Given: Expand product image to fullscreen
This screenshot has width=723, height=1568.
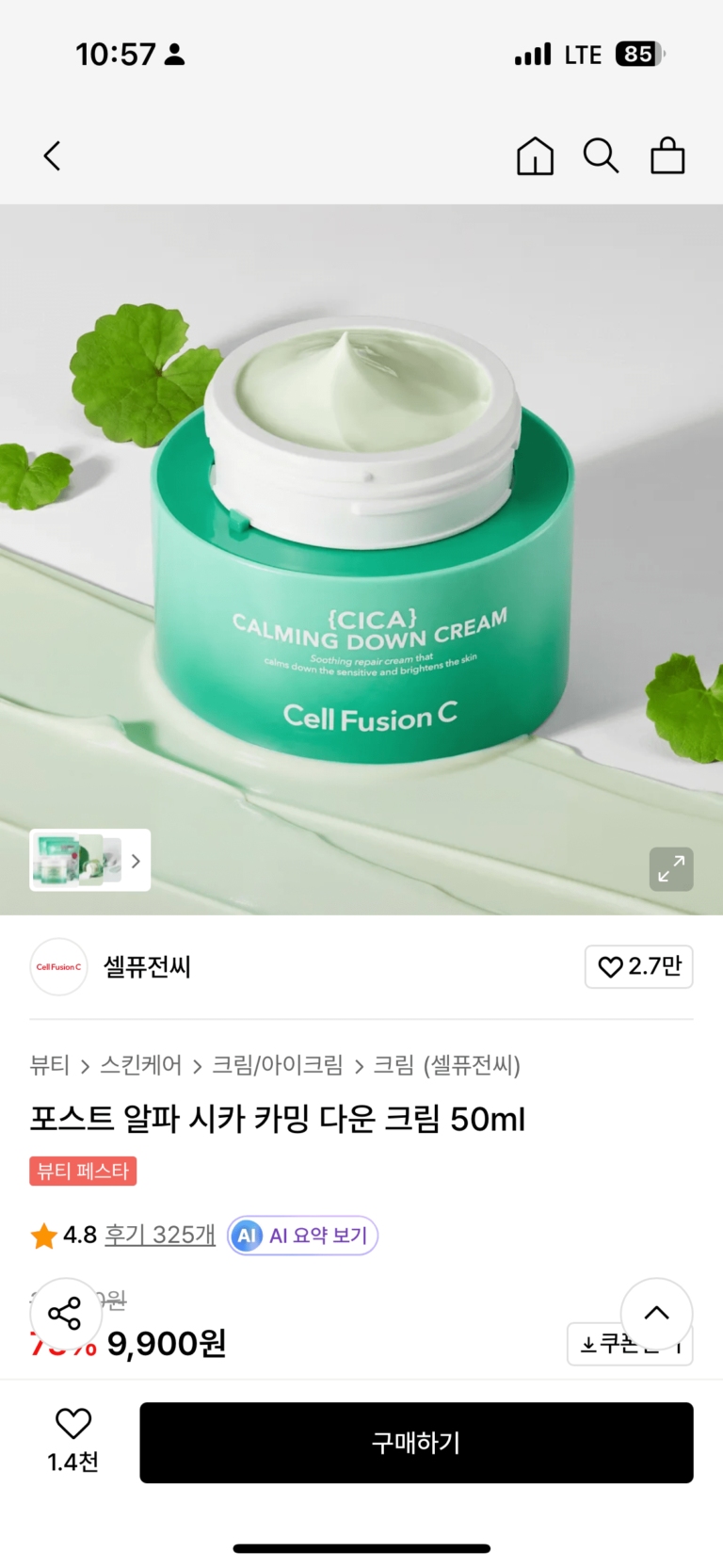Looking at the screenshot, I should click(x=671, y=869).
